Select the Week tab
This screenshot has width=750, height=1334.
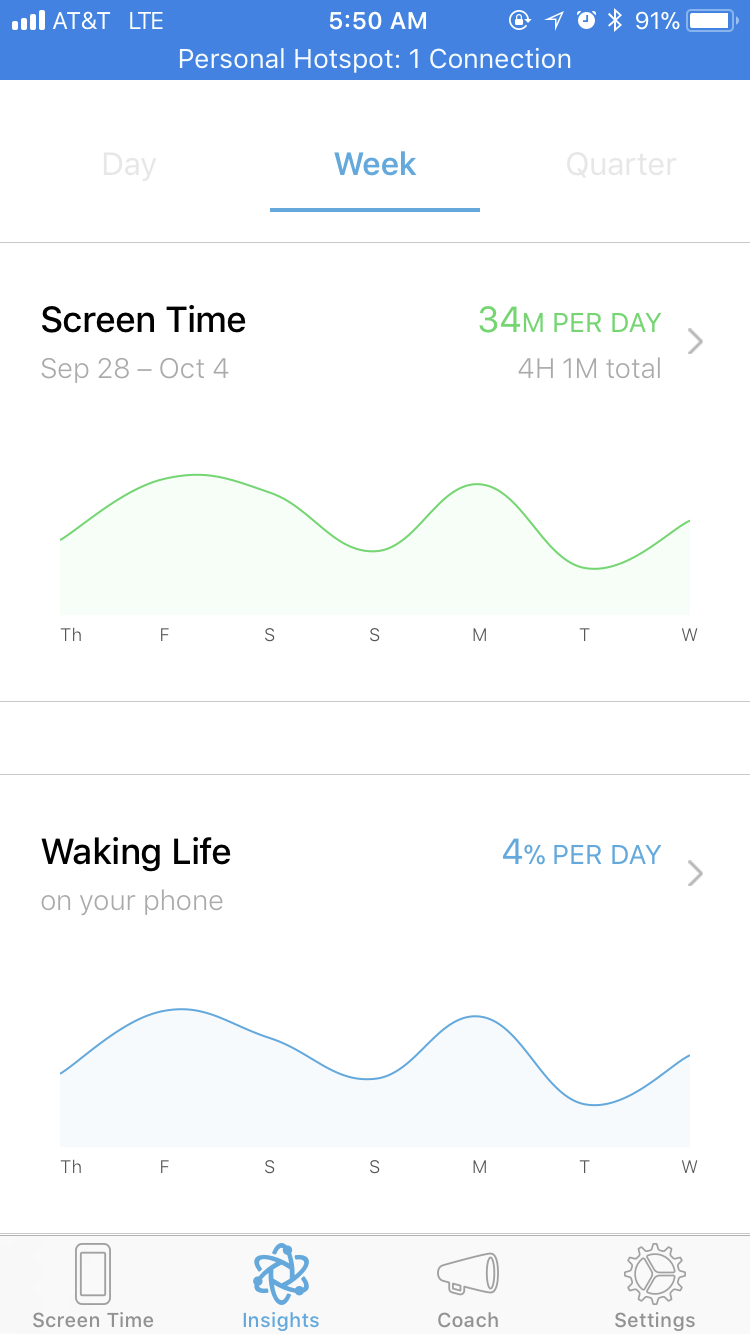coord(375,165)
